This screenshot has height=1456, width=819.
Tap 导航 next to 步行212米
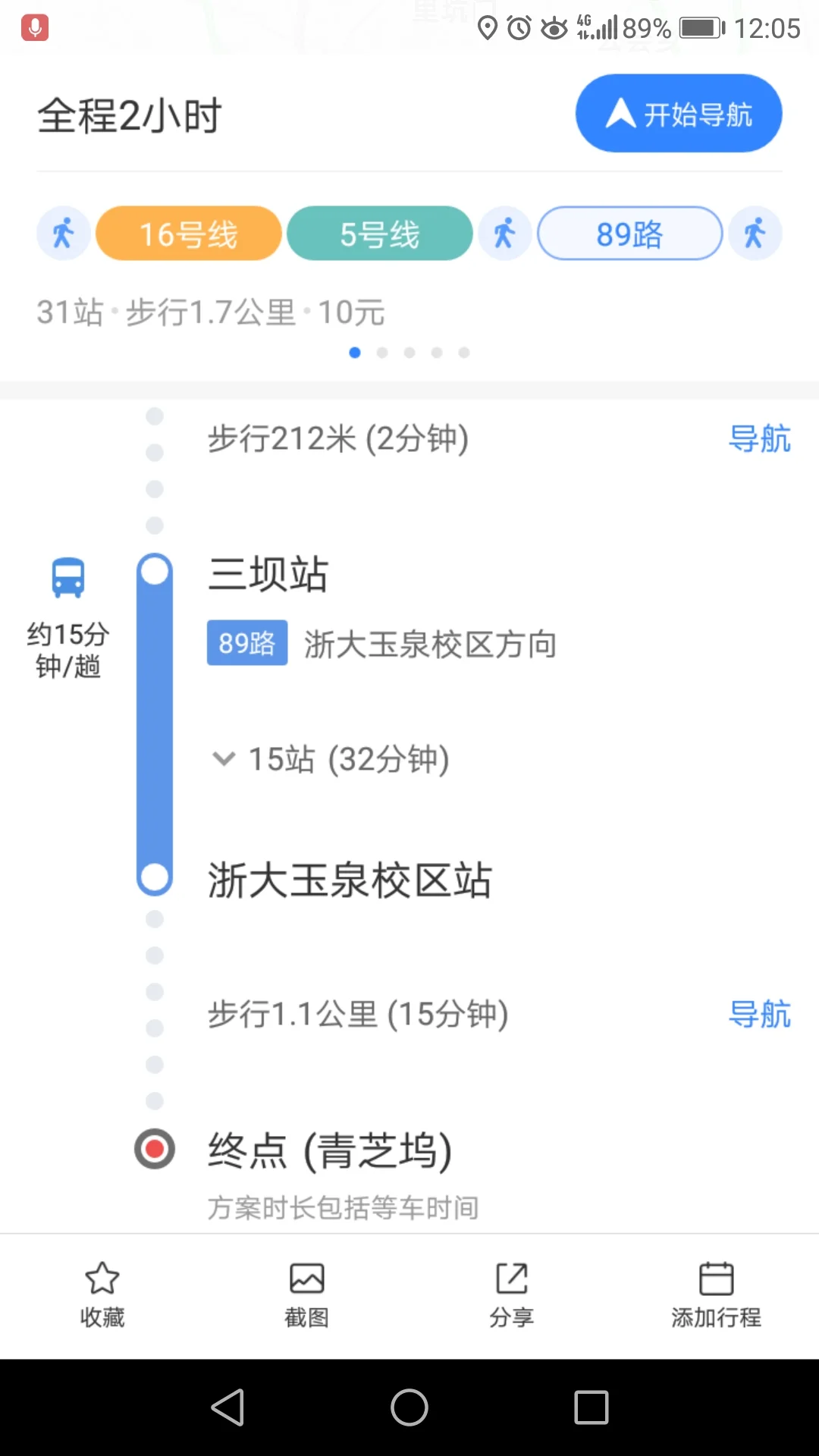761,439
